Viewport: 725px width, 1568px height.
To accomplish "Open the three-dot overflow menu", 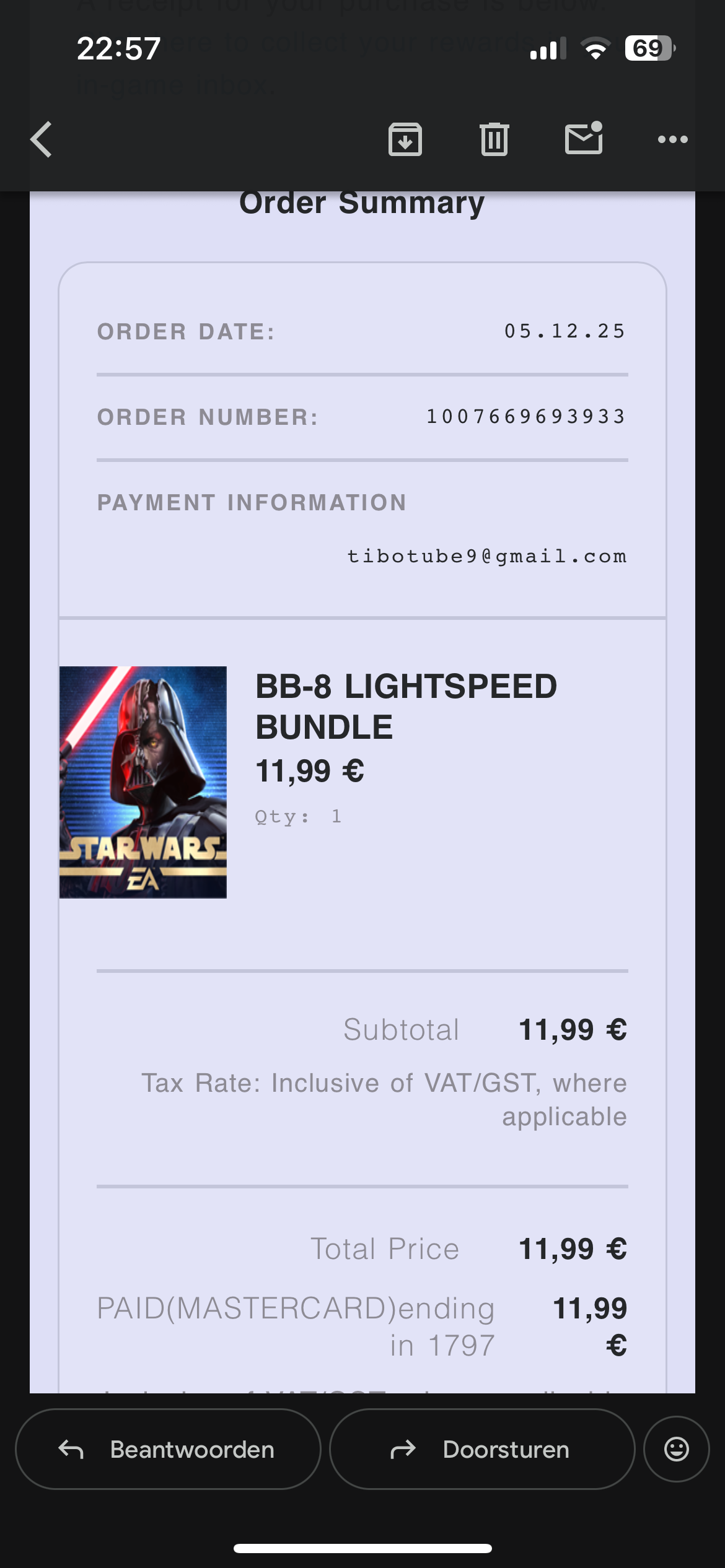I will (672, 139).
